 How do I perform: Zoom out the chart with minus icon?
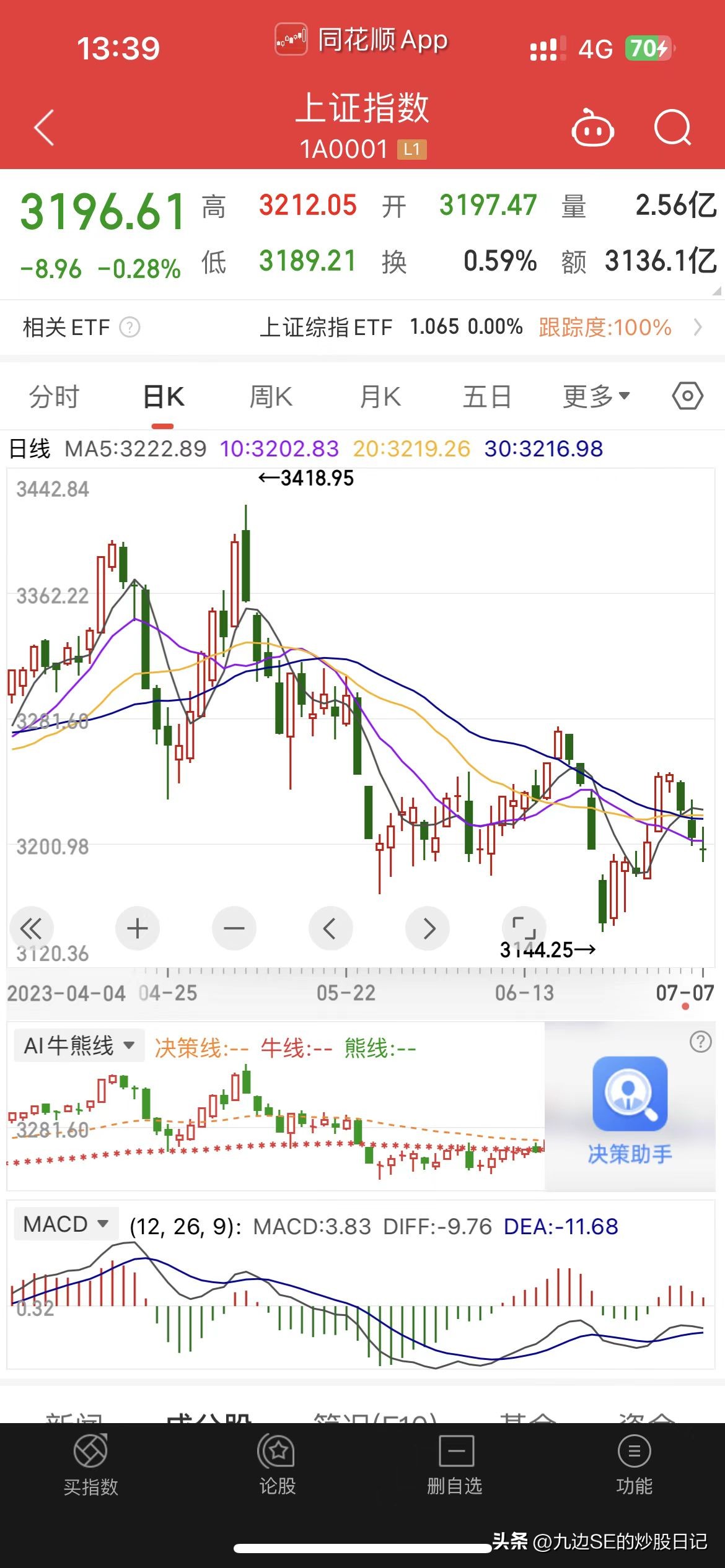click(x=234, y=928)
